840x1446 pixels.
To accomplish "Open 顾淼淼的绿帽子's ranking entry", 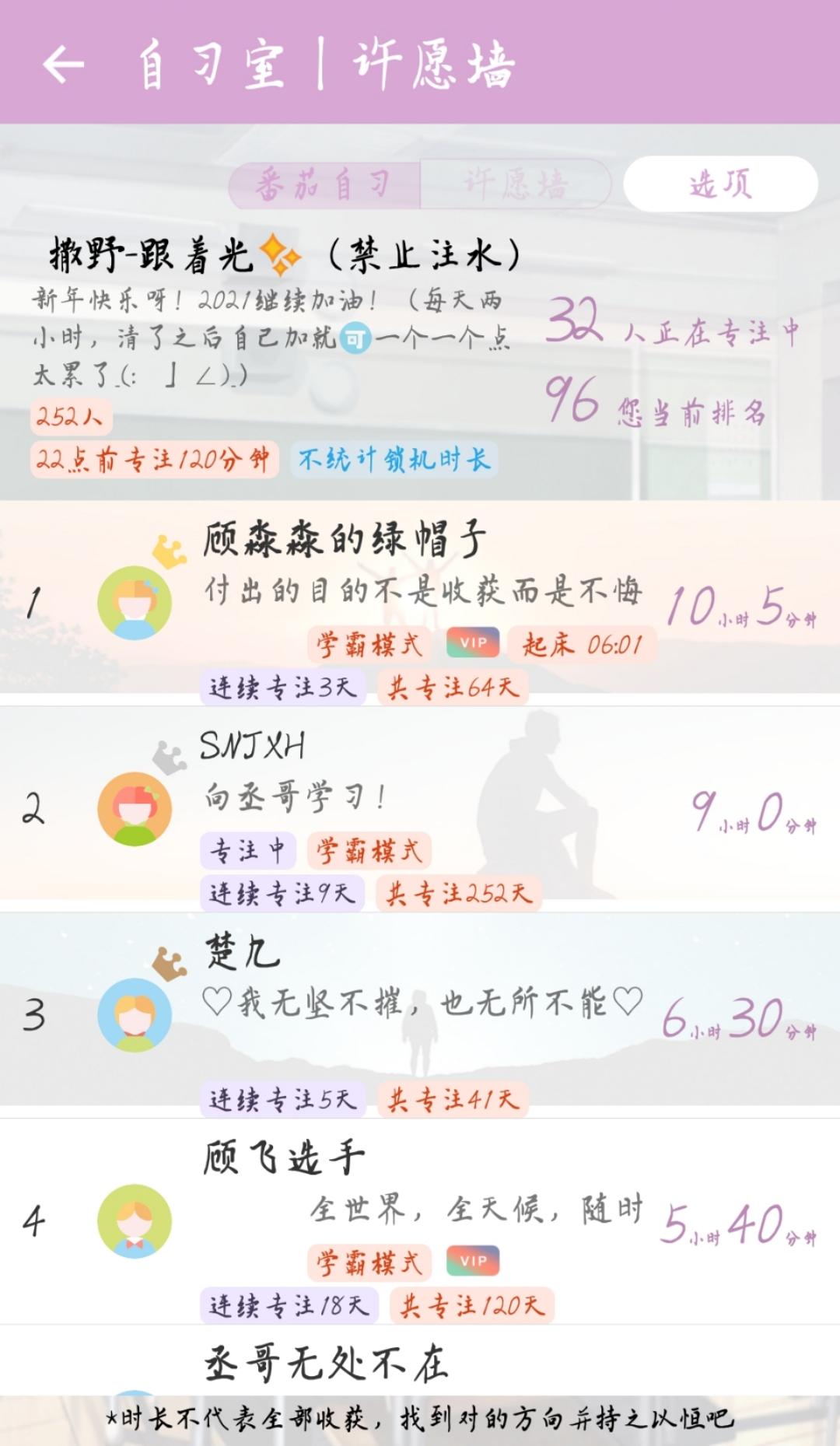I will click(x=420, y=604).
